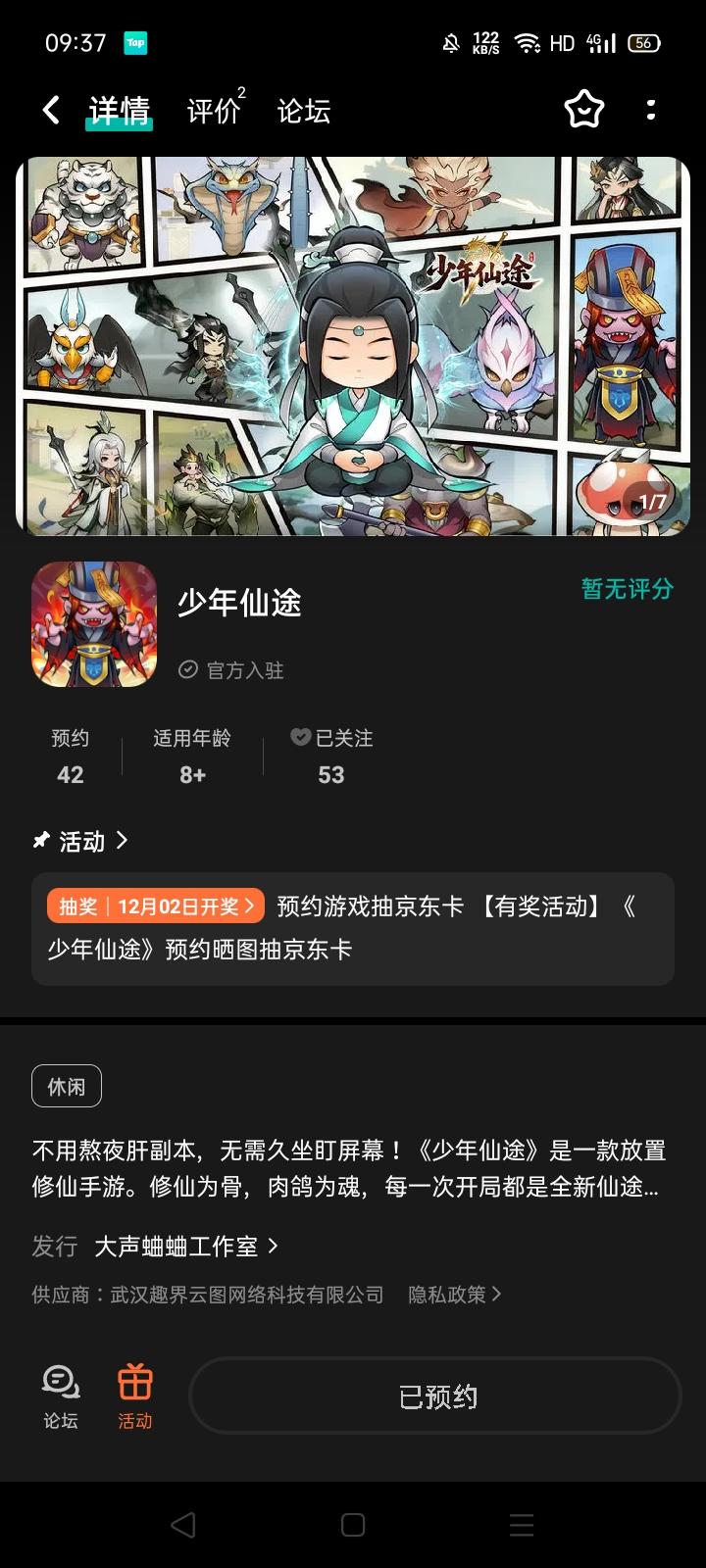Tap the 官方入驻 verification badge
This screenshot has height=1568, width=706.
point(229,670)
